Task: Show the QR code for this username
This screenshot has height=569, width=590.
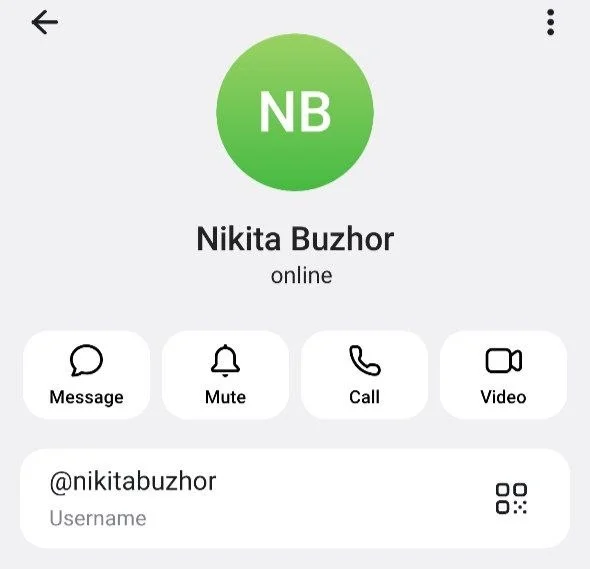Action: (511, 499)
